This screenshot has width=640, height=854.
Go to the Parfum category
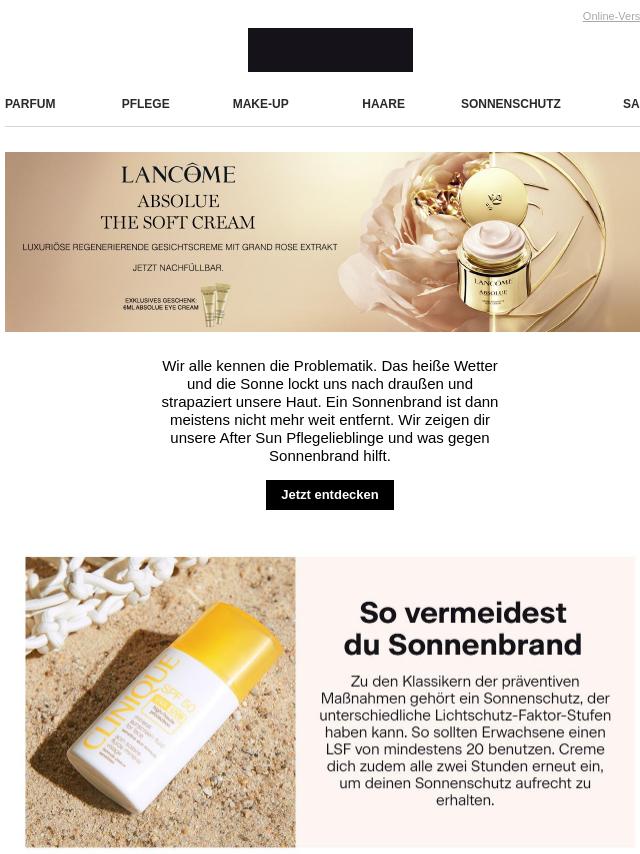(30, 104)
